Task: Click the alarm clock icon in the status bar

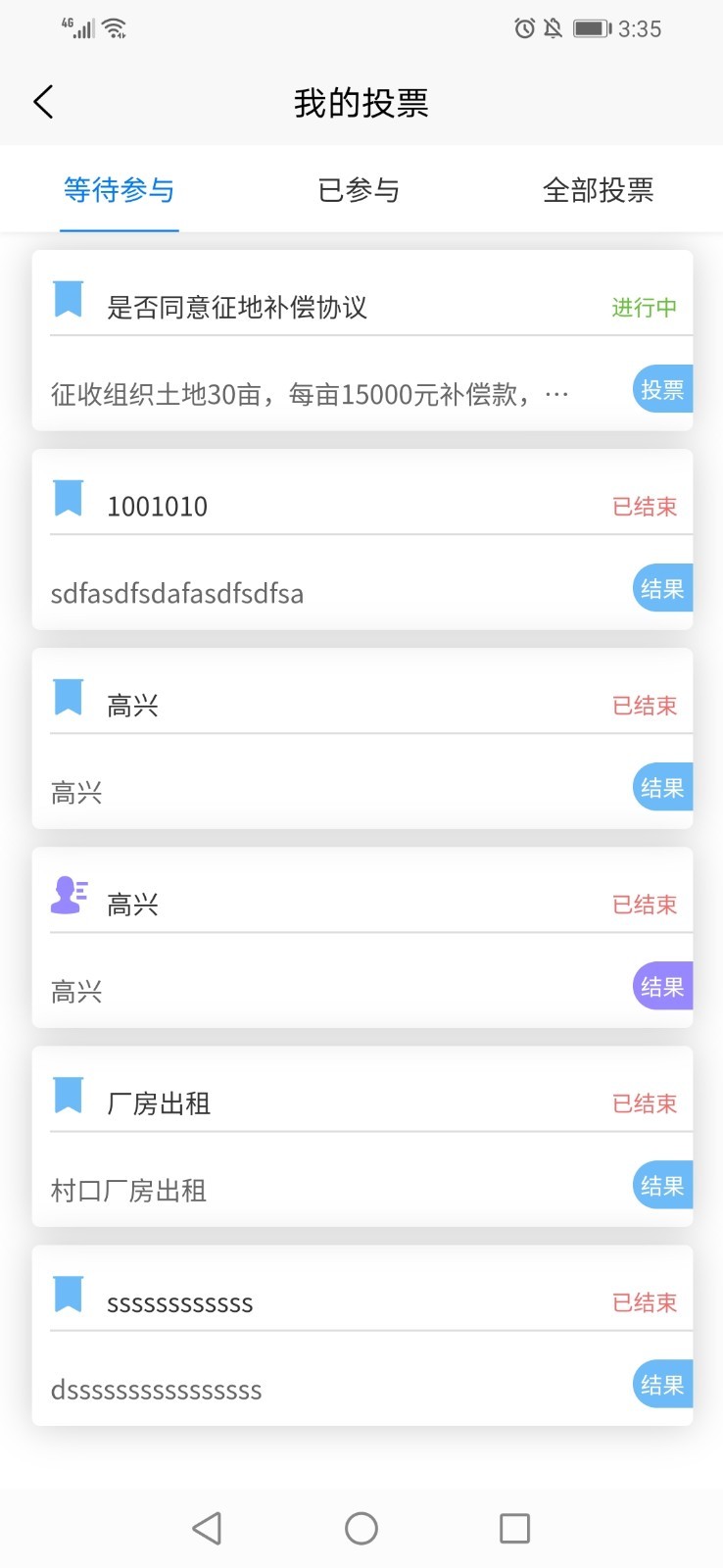Action: coord(523,28)
